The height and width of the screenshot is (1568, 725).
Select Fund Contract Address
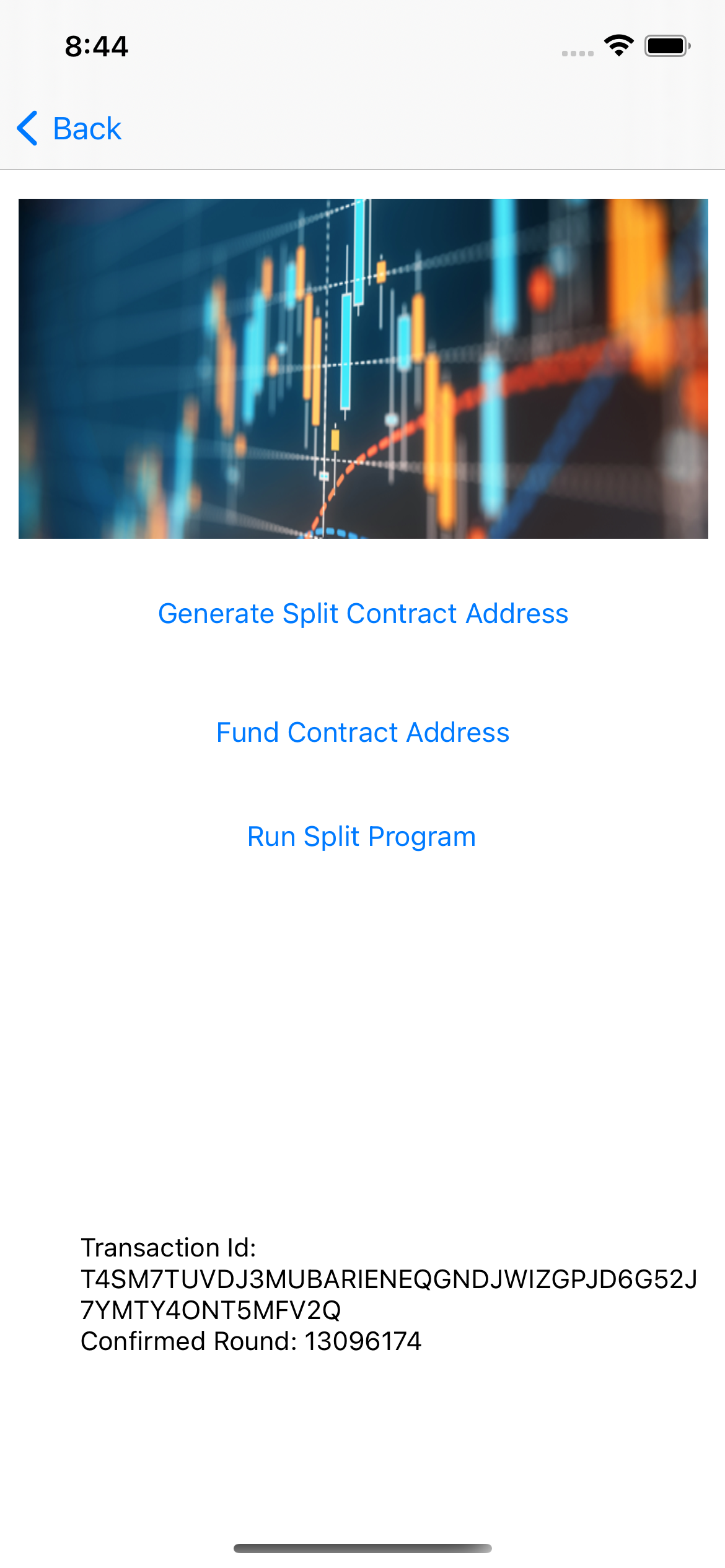[362, 733]
